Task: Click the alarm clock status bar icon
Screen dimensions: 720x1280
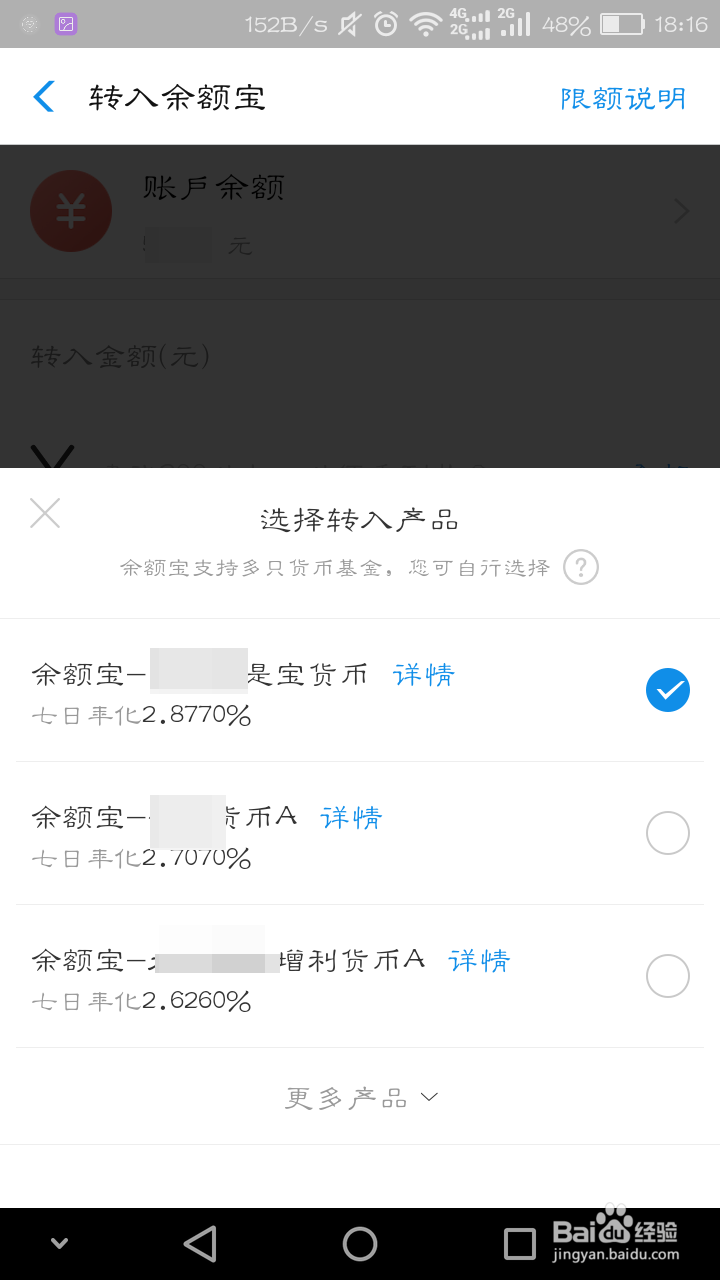Action: [386, 25]
